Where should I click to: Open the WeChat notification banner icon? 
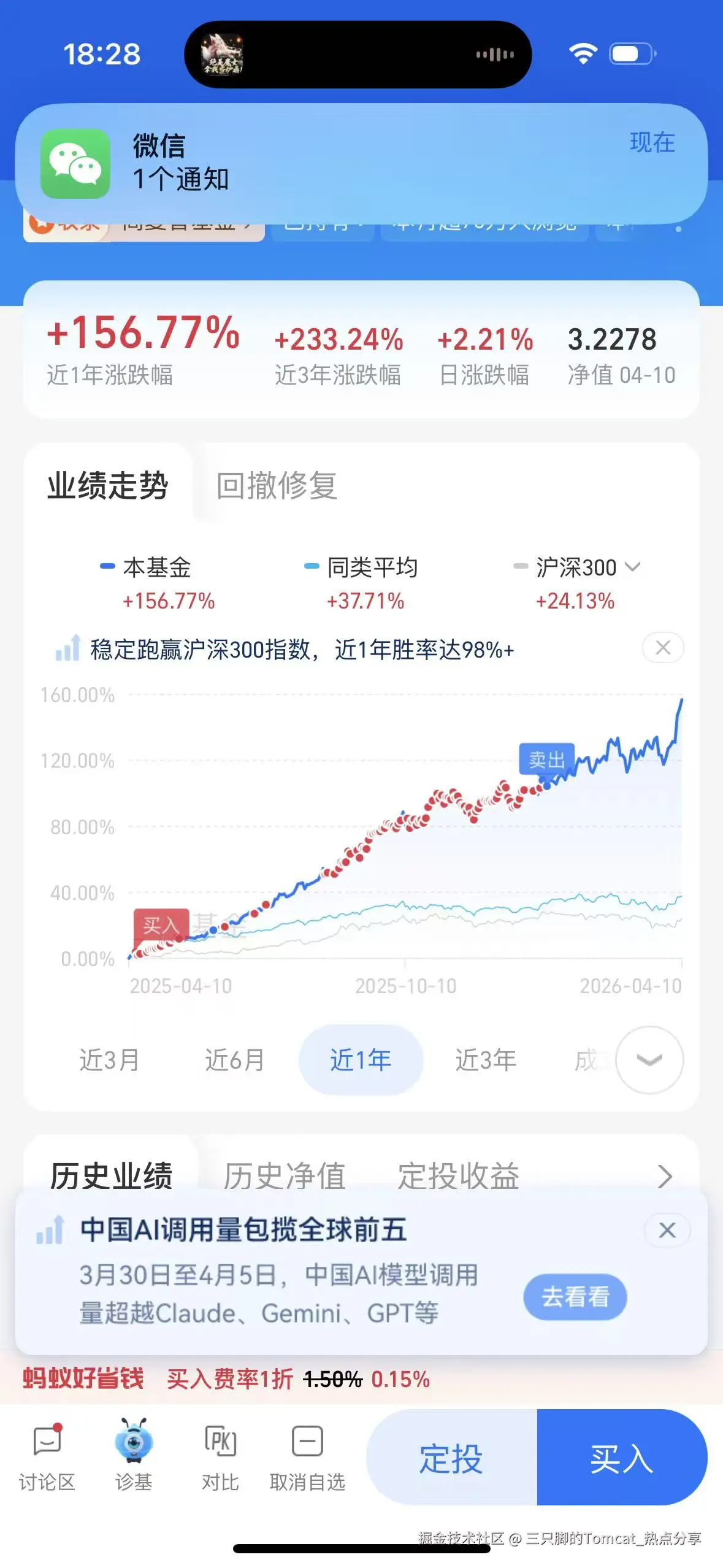[77, 162]
